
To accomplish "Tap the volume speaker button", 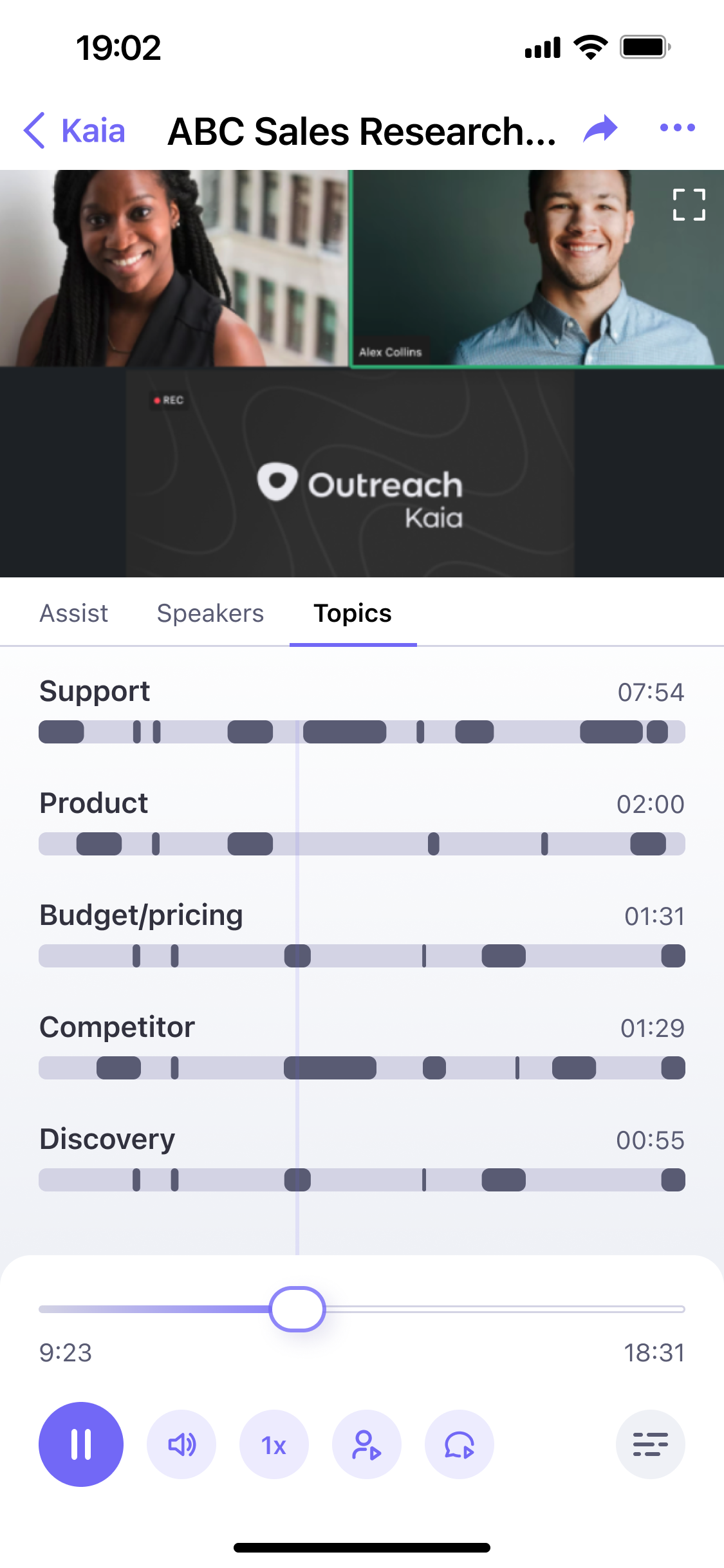I will 181,1444.
